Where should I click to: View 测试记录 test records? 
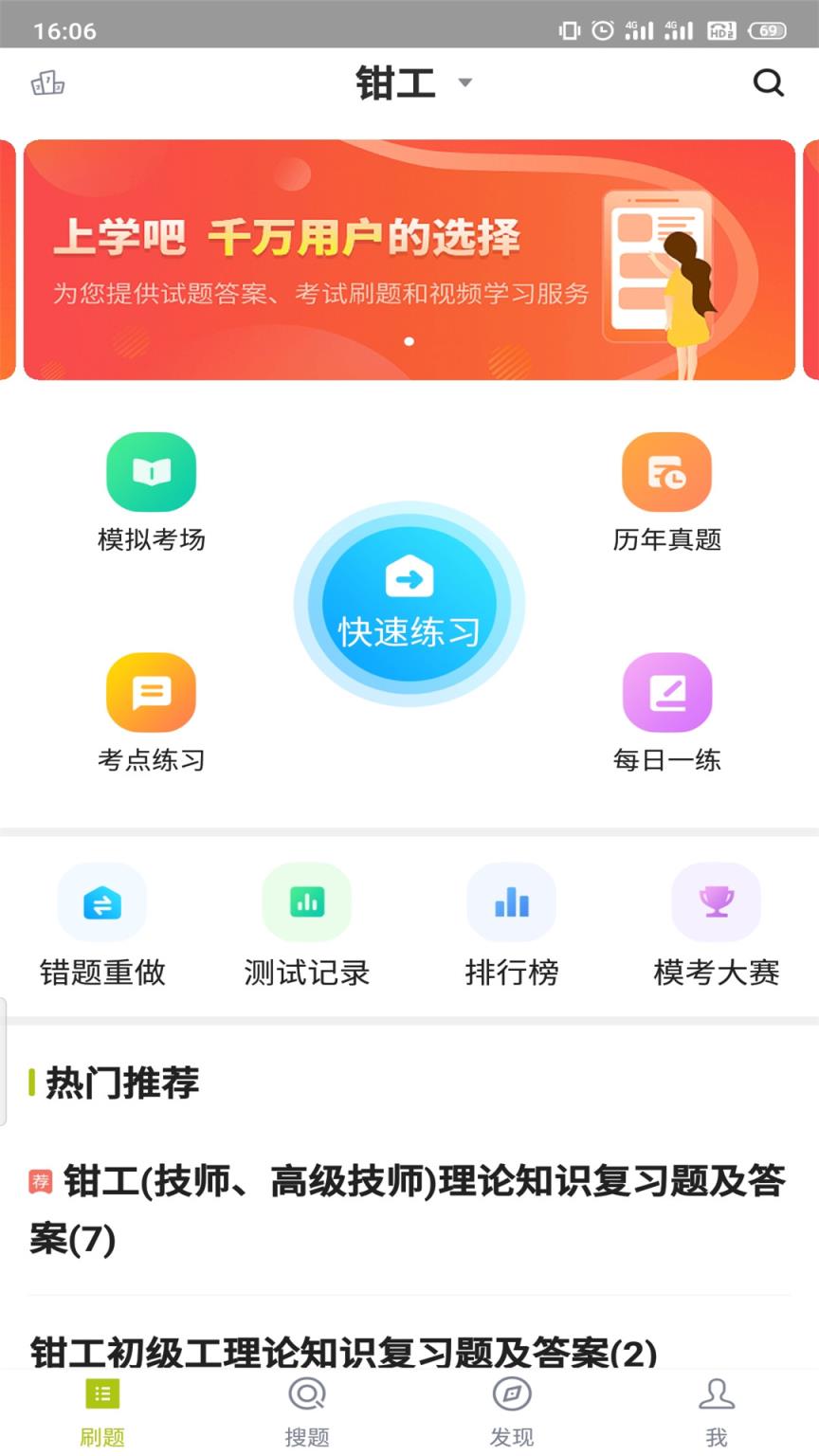tap(307, 924)
